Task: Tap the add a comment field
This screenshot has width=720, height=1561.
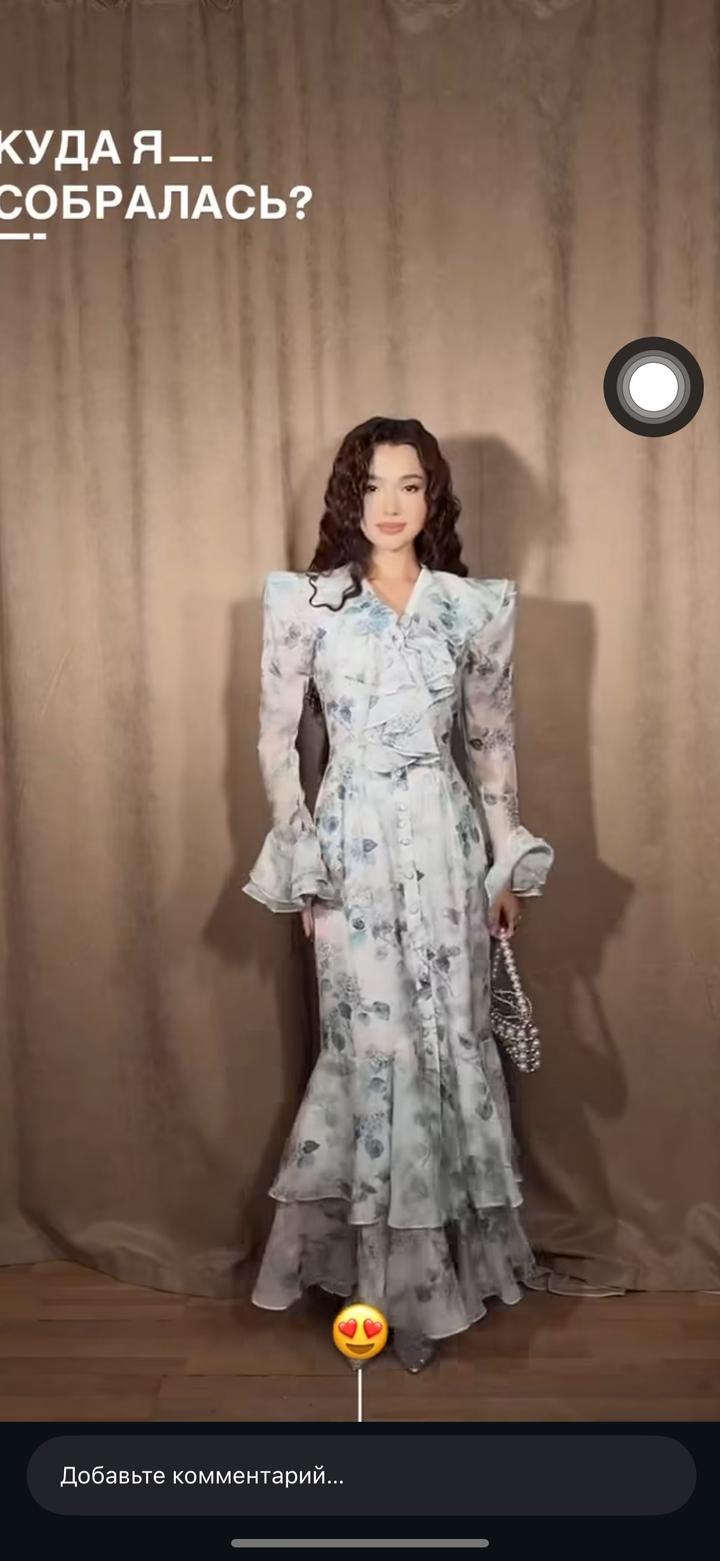Action: click(360, 1476)
